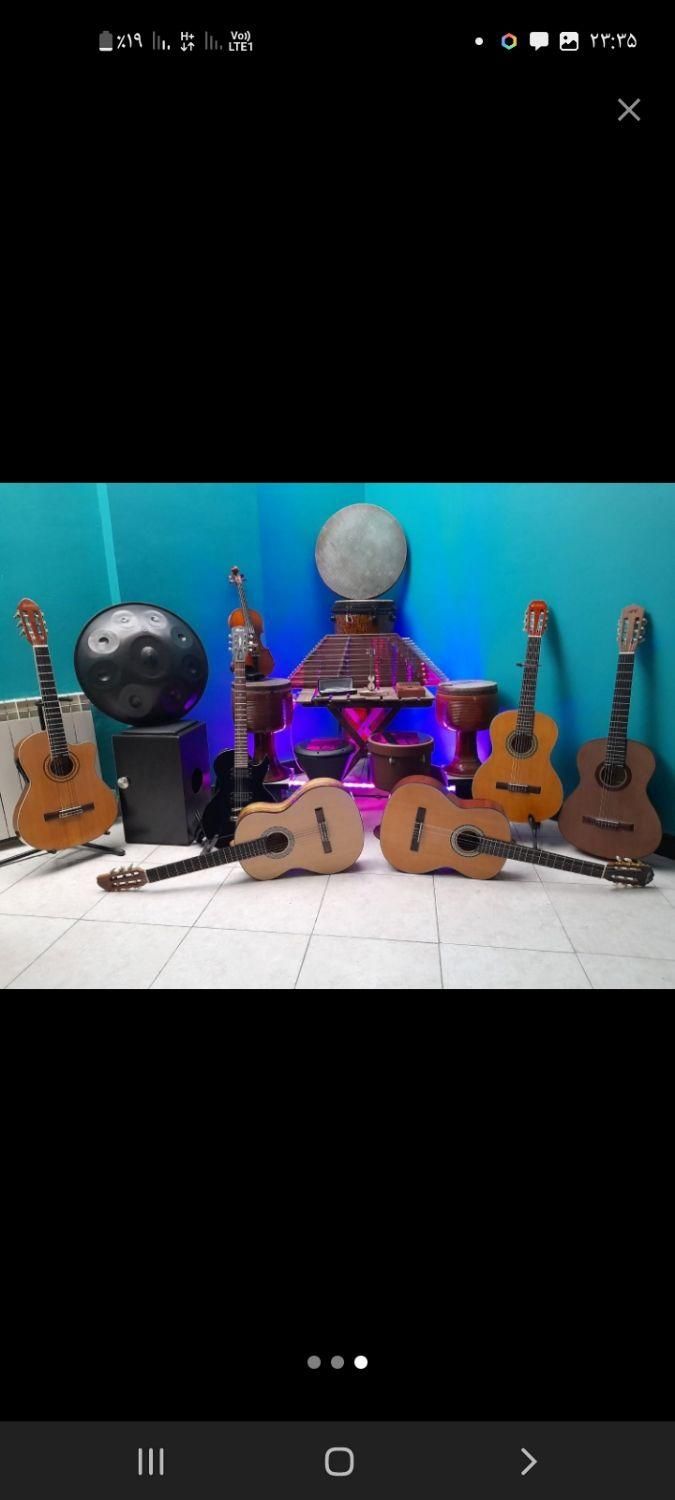Jump to the first photo dot
The image size is (675, 1500).
click(314, 1362)
